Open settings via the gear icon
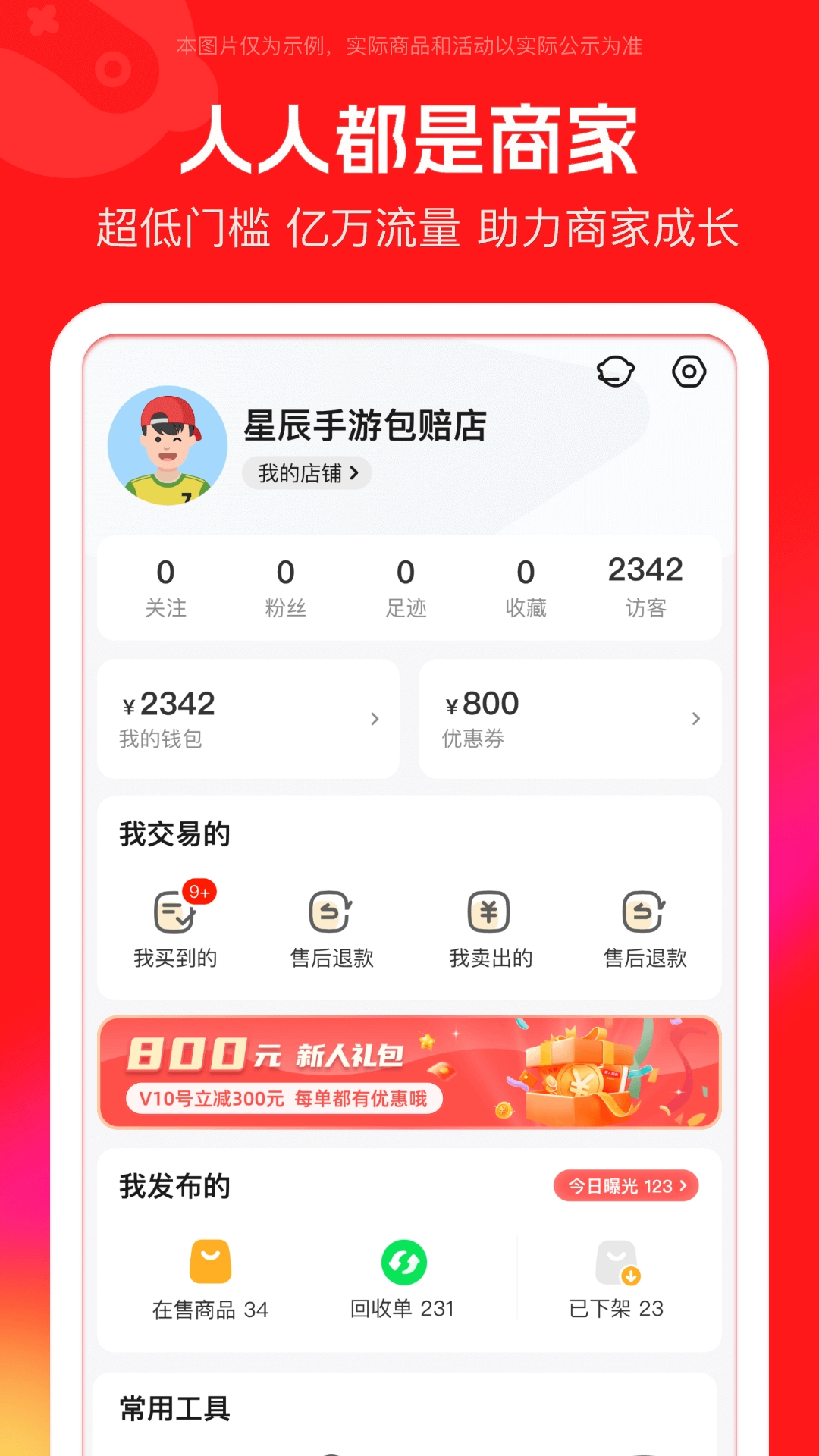 point(689,372)
